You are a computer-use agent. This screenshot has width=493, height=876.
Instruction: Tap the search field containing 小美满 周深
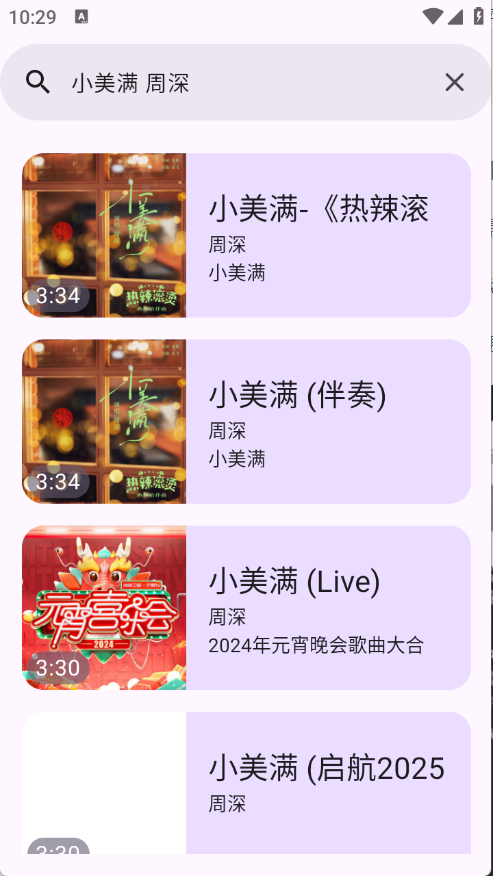tap(246, 83)
